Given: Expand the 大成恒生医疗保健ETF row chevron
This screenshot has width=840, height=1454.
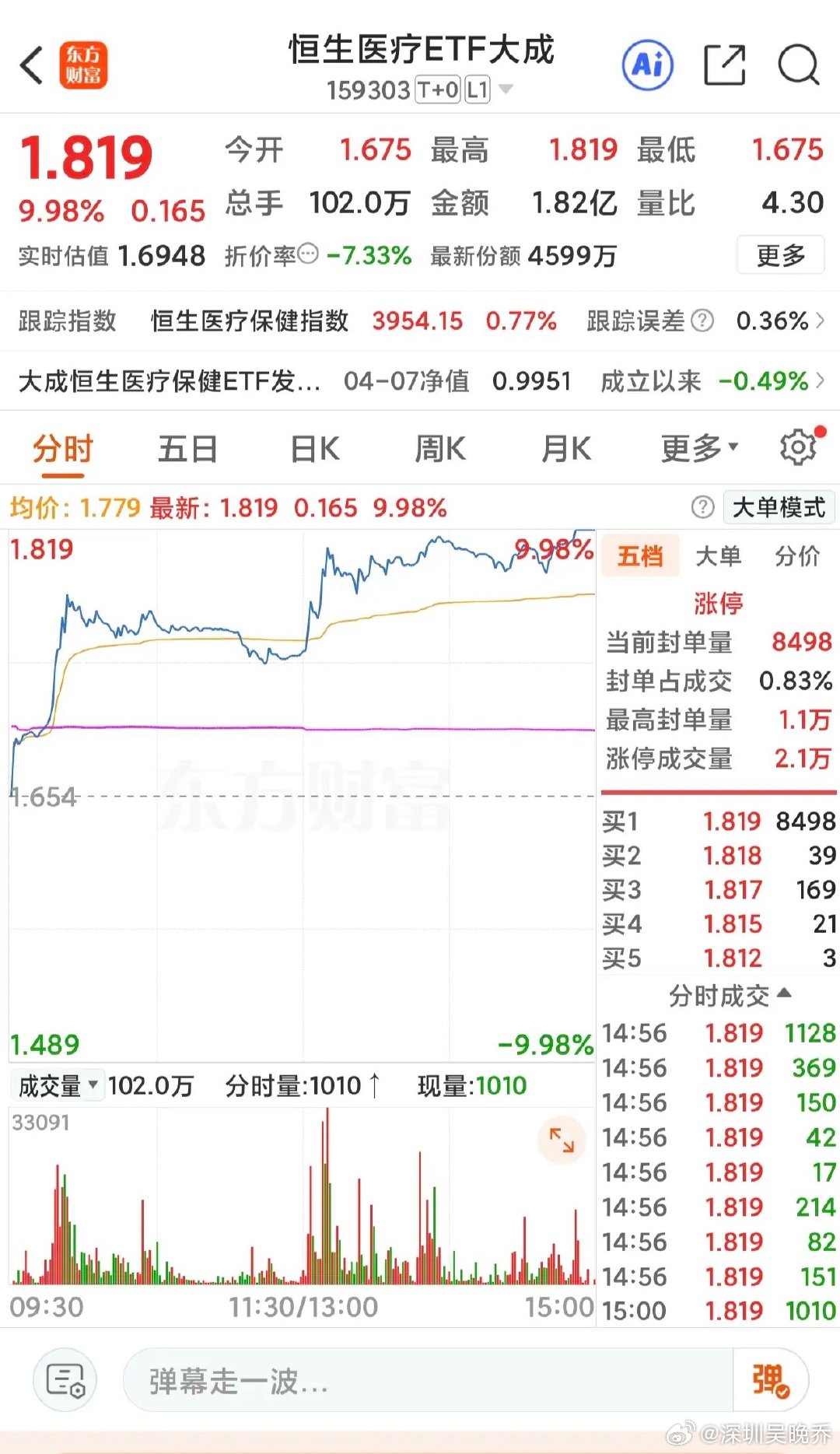Looking at the screenshot, I should click(x=821, y=381).
